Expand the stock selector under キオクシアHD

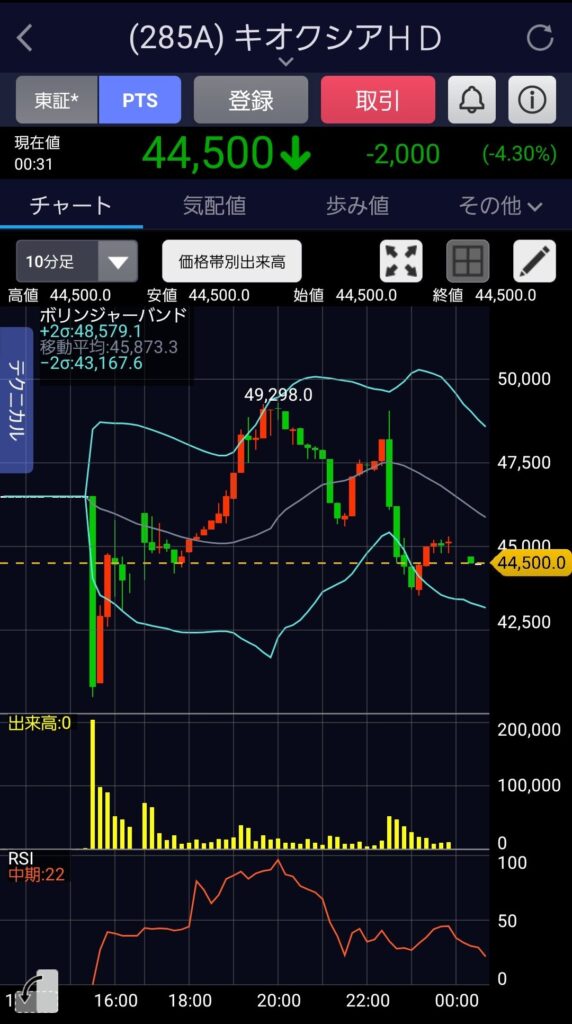[x=286, y=61]
